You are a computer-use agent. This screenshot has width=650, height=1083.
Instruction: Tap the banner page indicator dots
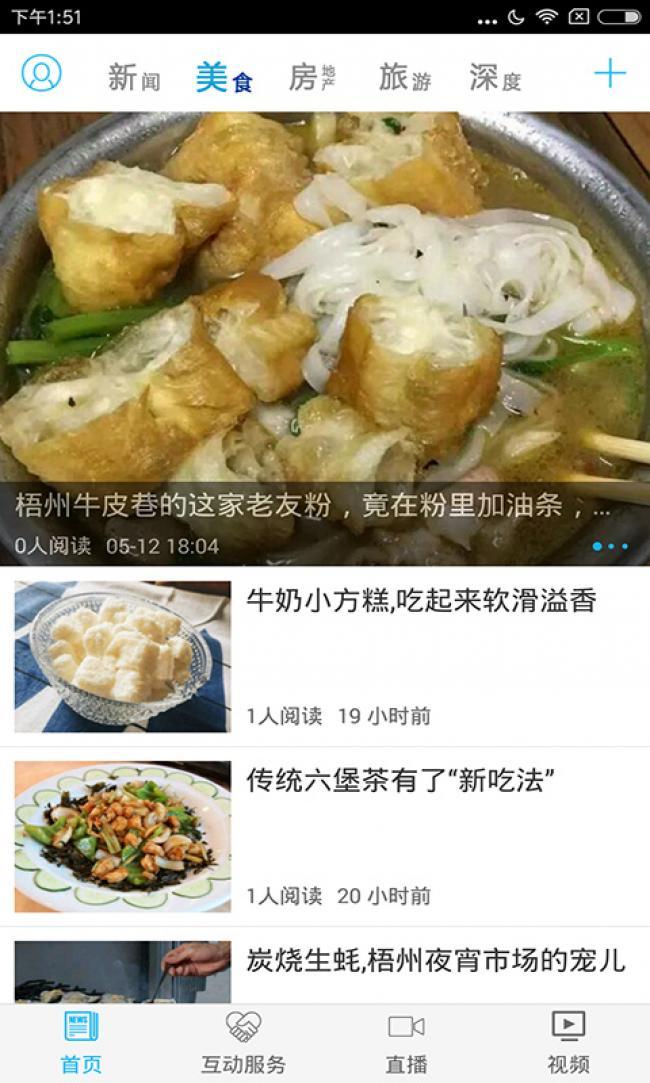tap(610, 546)
